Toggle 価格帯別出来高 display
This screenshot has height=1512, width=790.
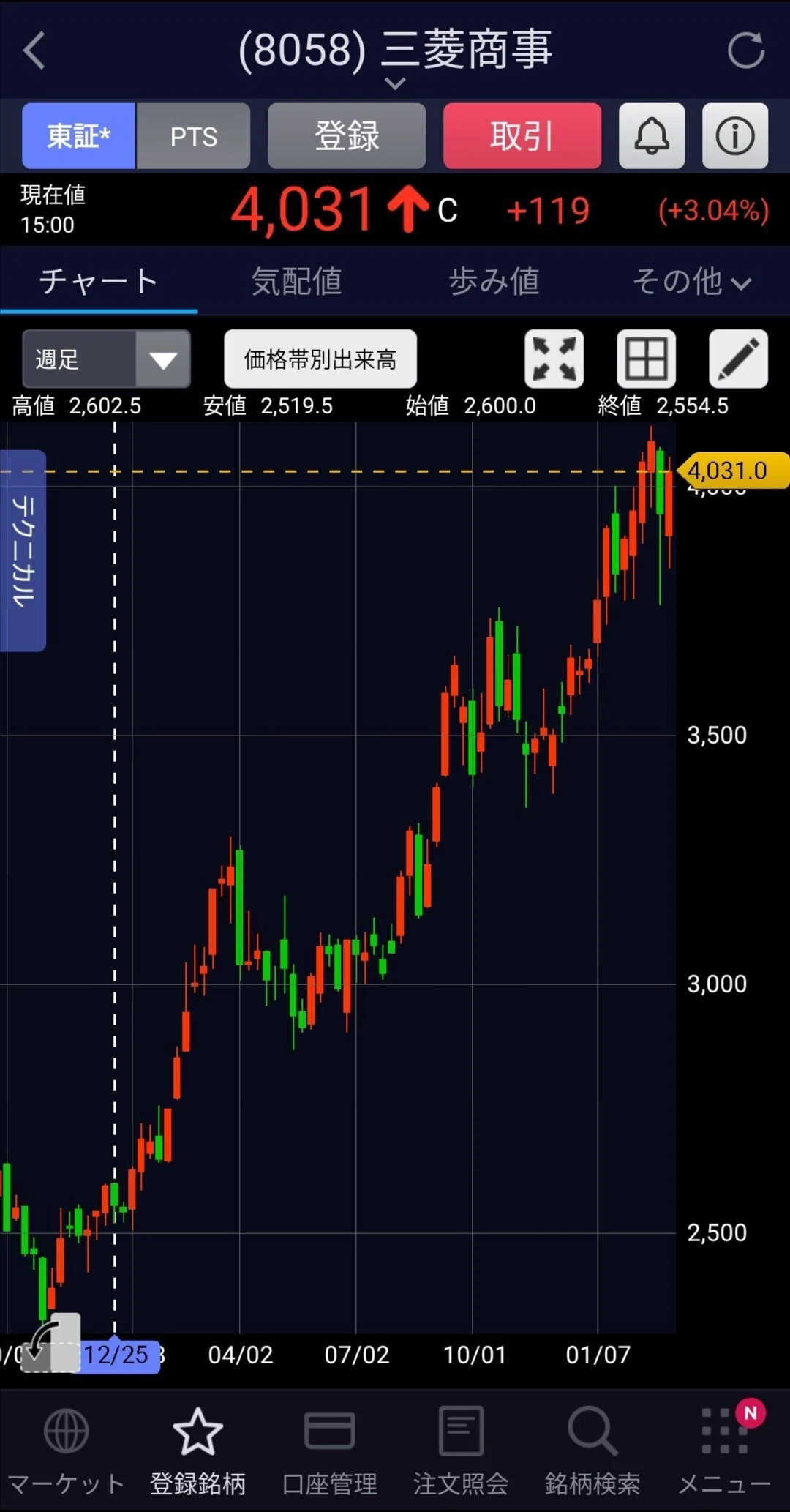point(320,359)
